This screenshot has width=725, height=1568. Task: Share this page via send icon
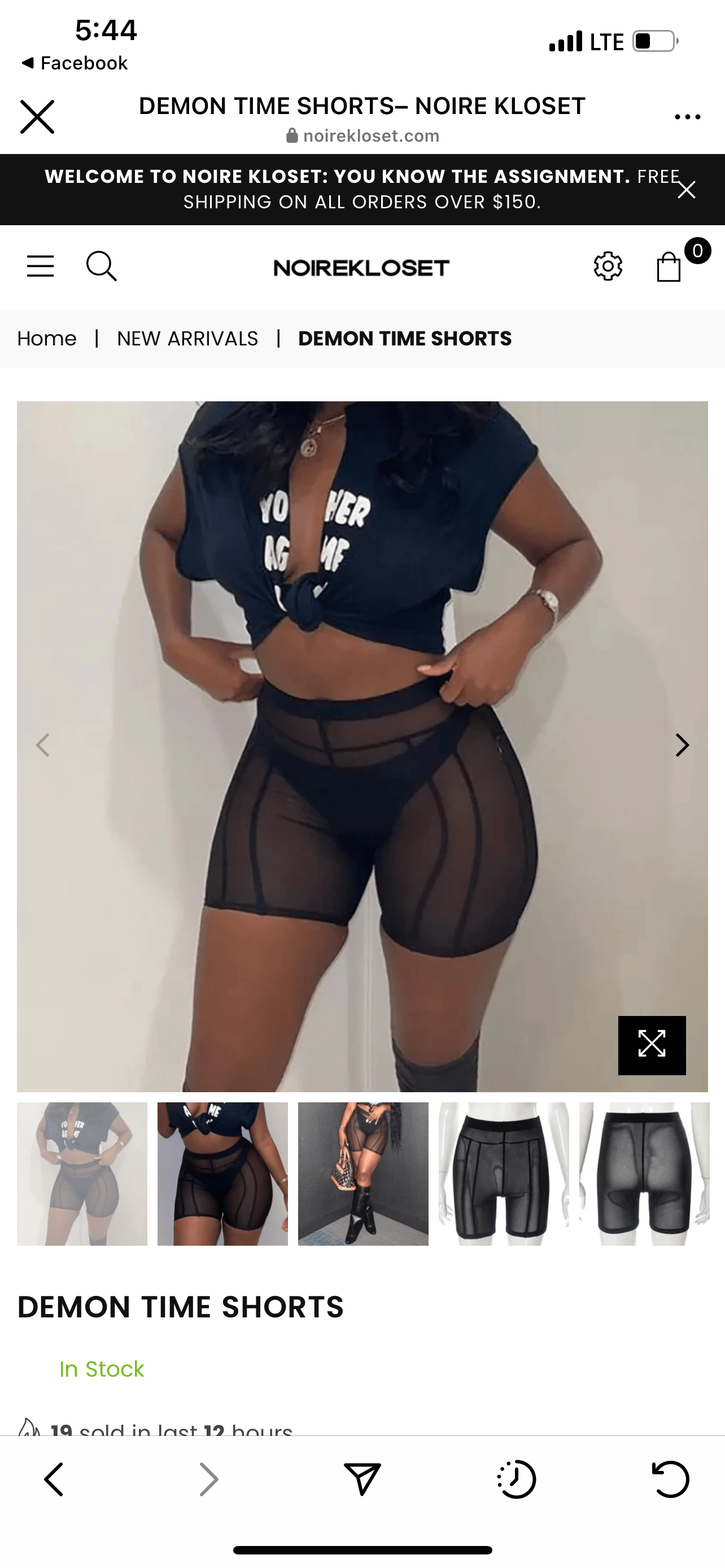click(362, 1479)
